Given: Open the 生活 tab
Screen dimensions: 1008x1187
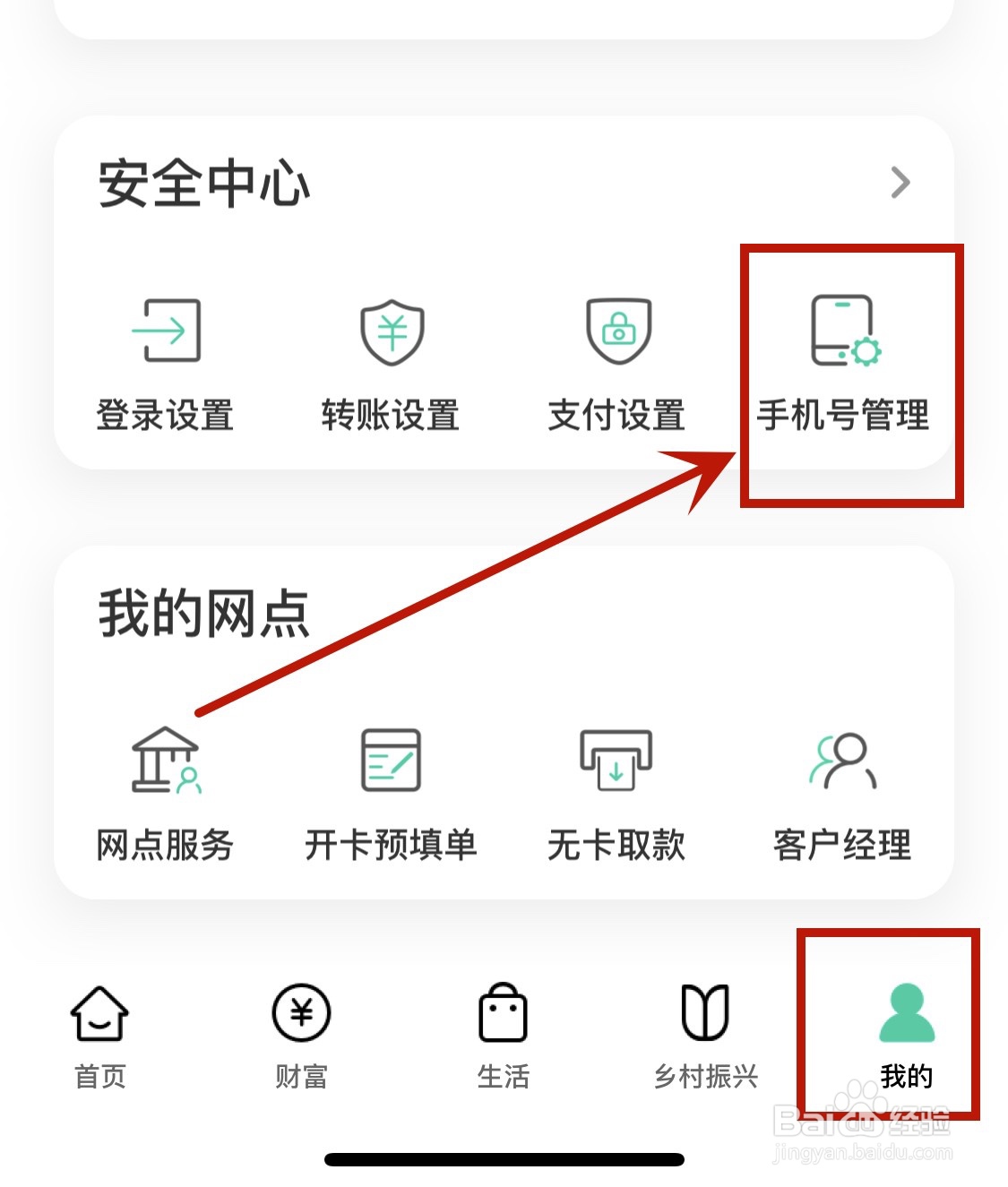Looking at the screenshot, I should pyautogui.click(x=503, y=1037).
